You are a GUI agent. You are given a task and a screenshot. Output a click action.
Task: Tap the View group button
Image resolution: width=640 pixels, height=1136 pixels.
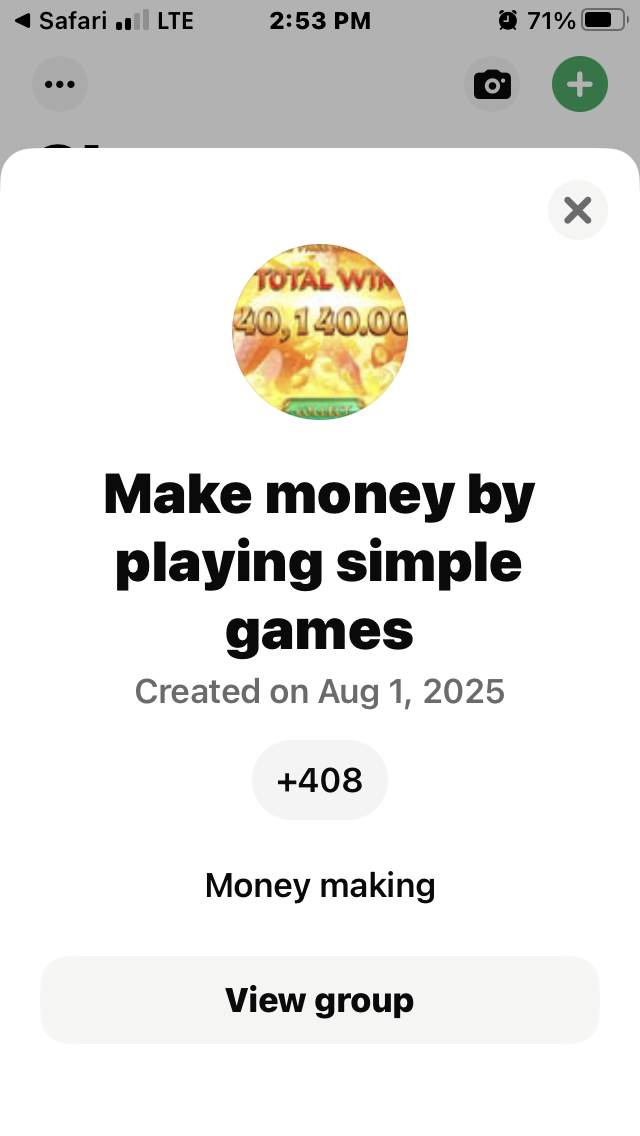coord(319,1000)
